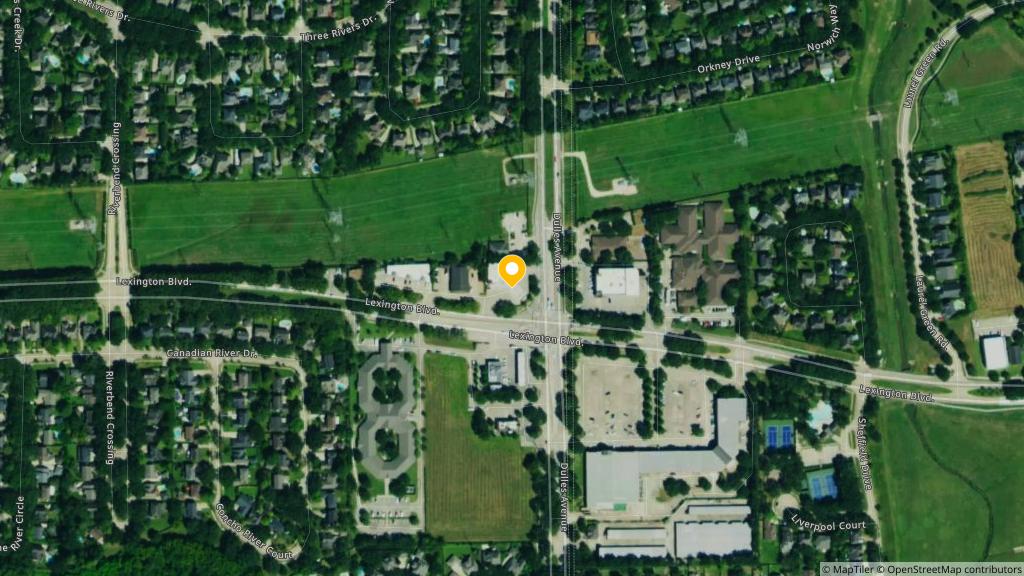This screenshot has height=576, width=1024.
Task: Open the OpenStreetMap contributors link
Action: 953,569
